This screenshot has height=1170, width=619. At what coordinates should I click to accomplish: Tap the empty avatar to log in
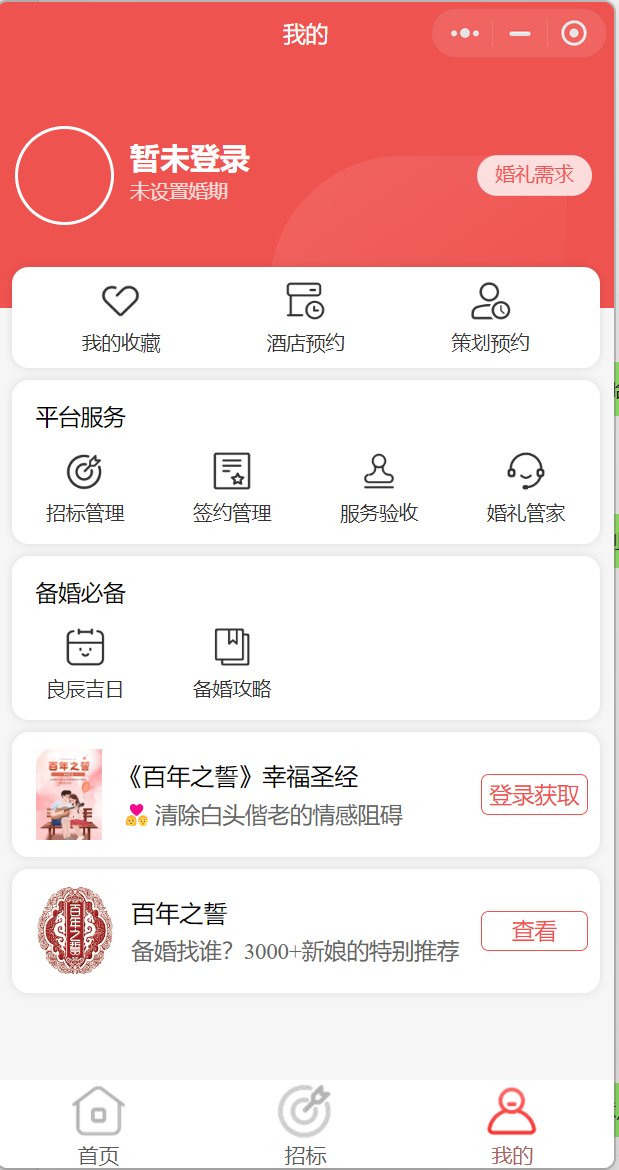point(64,175)
